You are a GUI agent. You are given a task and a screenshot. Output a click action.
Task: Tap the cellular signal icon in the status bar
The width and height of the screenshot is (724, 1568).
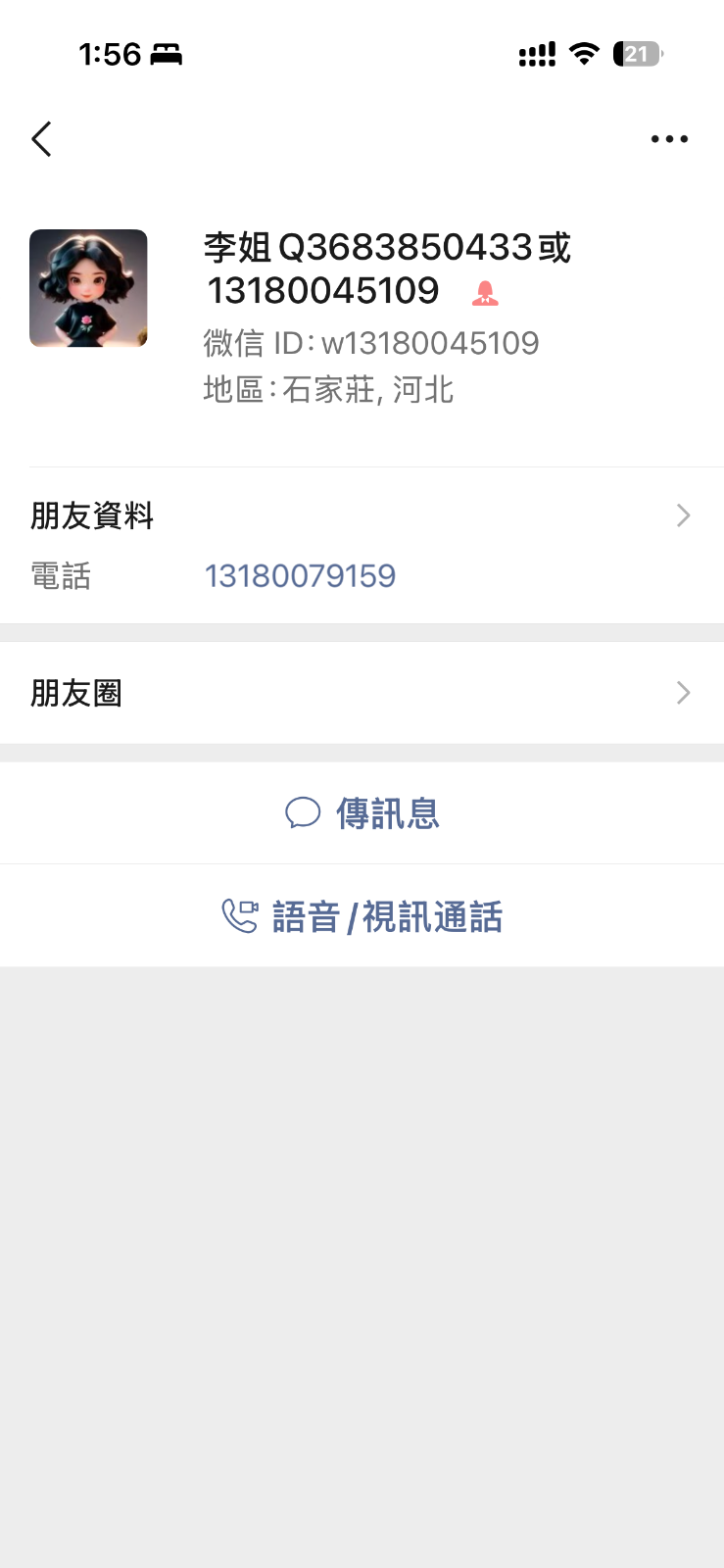536,54
